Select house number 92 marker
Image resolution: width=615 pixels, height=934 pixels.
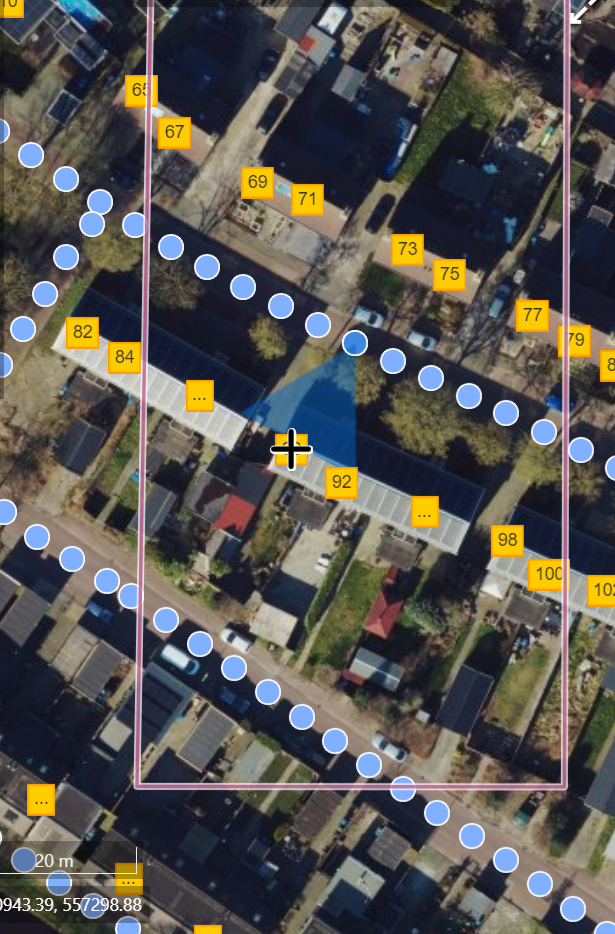coord(342,482)
